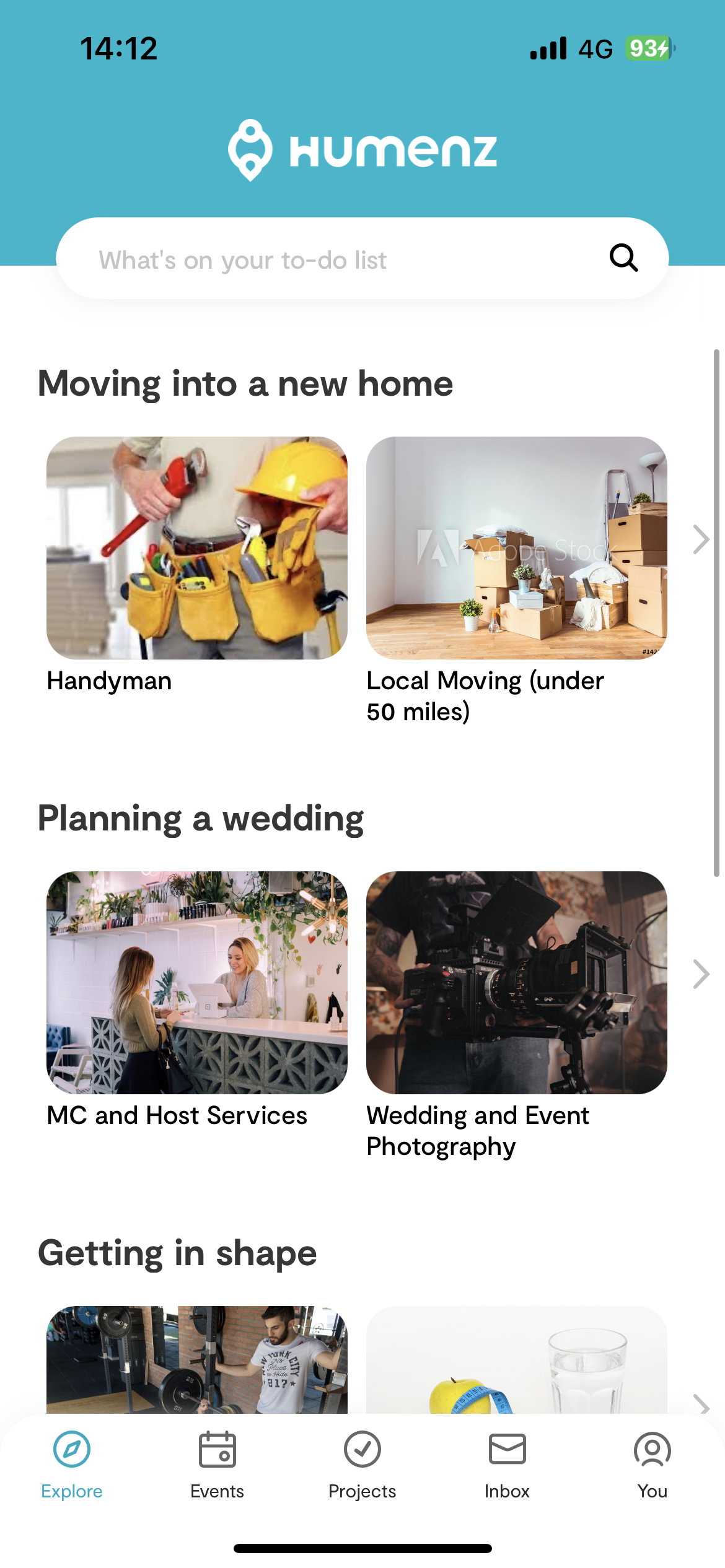
Task: Go to the Events tab
Action: point(217,1464)
